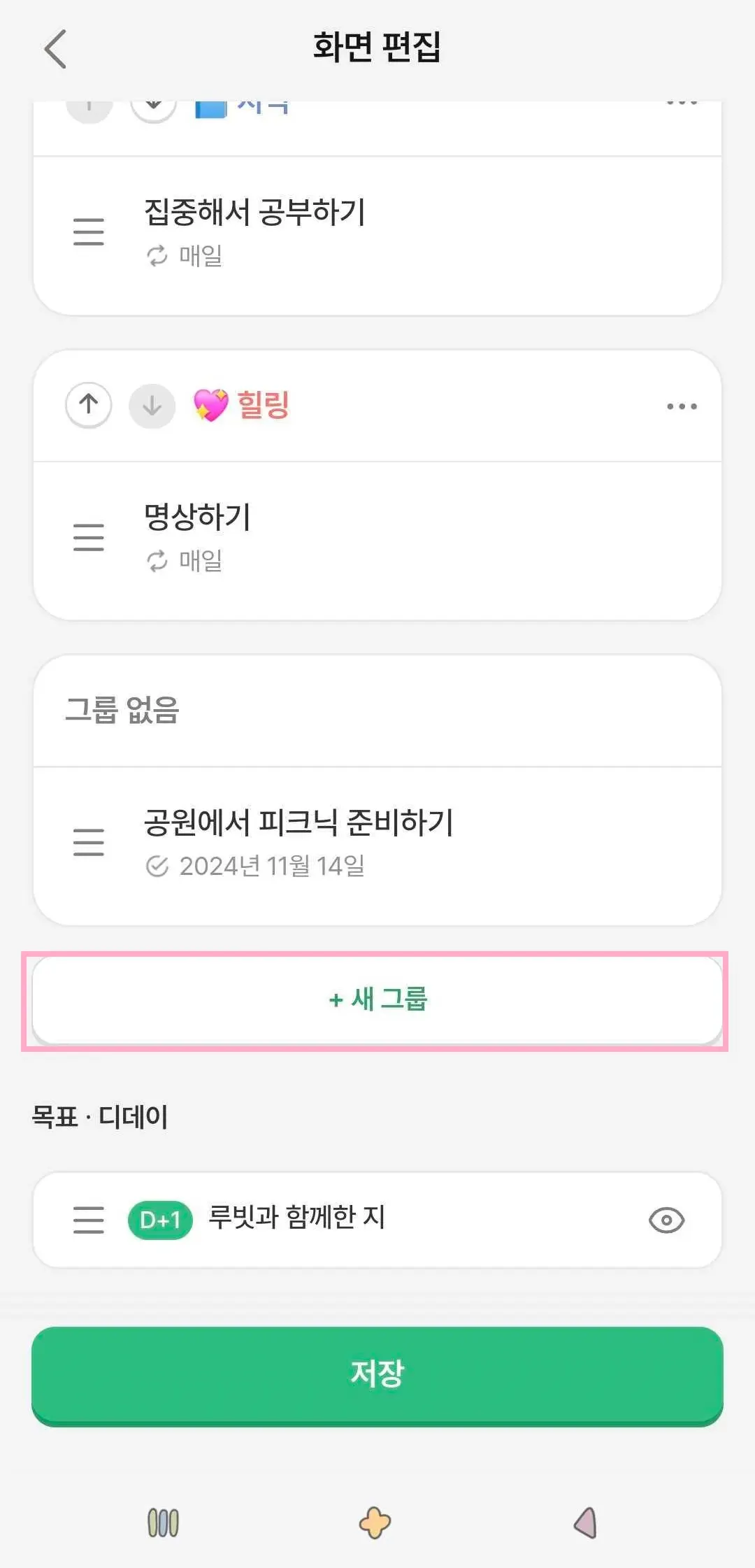Add a new group with + 새 그룹
The width and height of the screenshot is (755, 1568).
[377, 1000]
